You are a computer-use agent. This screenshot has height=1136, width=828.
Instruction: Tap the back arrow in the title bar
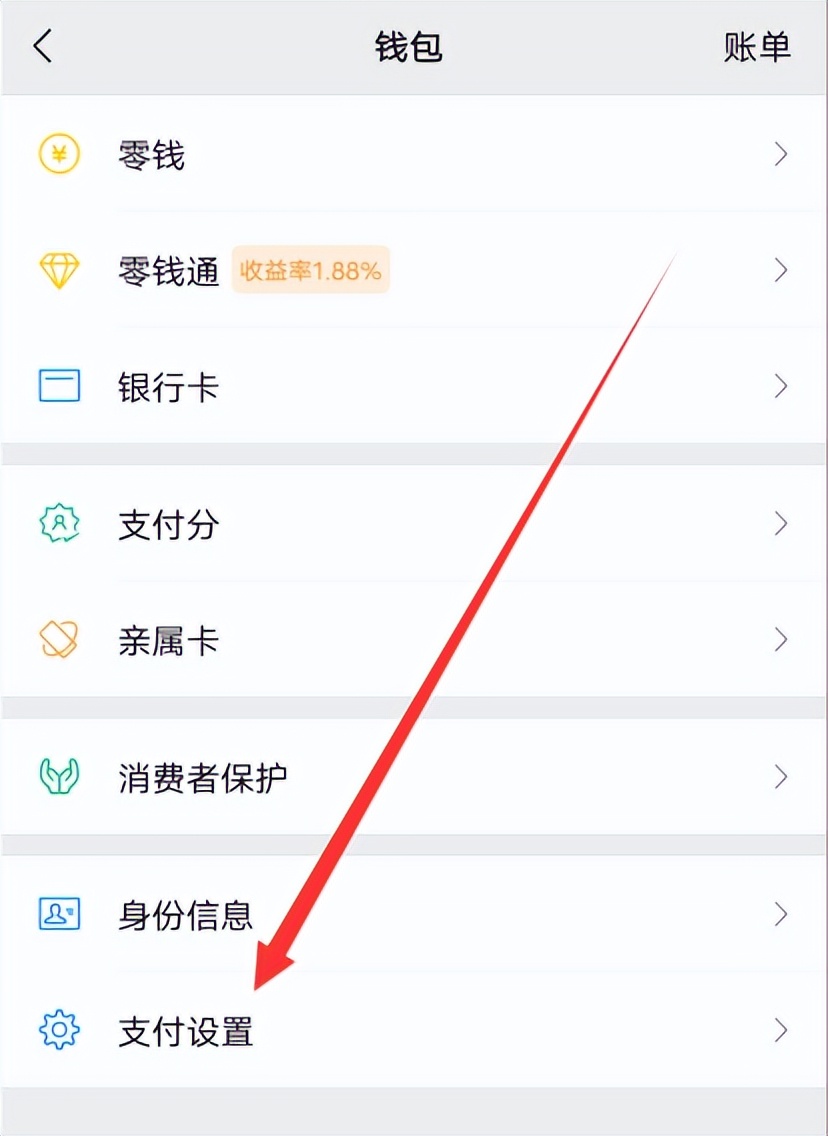[42, 46]
